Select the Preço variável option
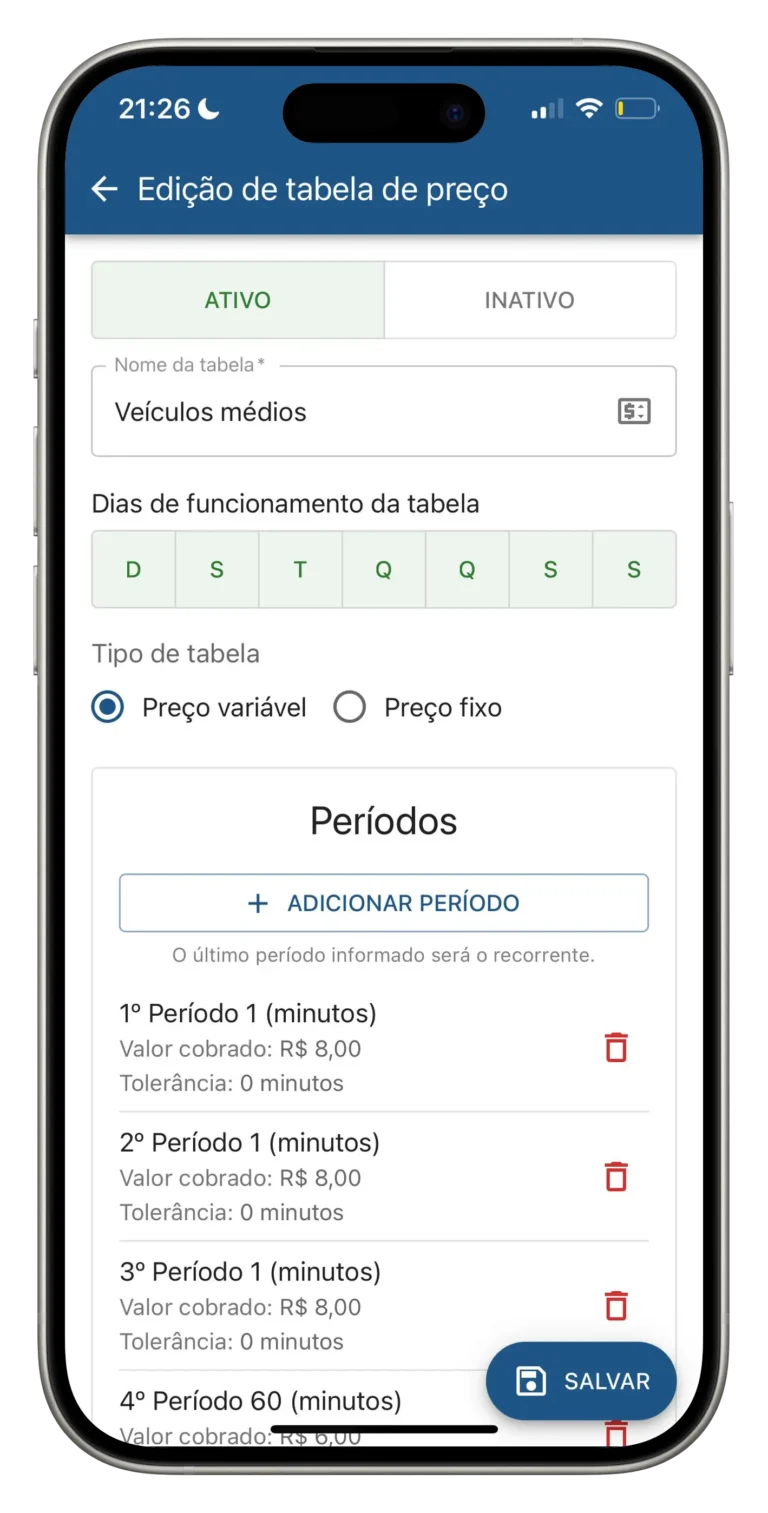This screenshot has height=1513, width=768. point(108,708)
